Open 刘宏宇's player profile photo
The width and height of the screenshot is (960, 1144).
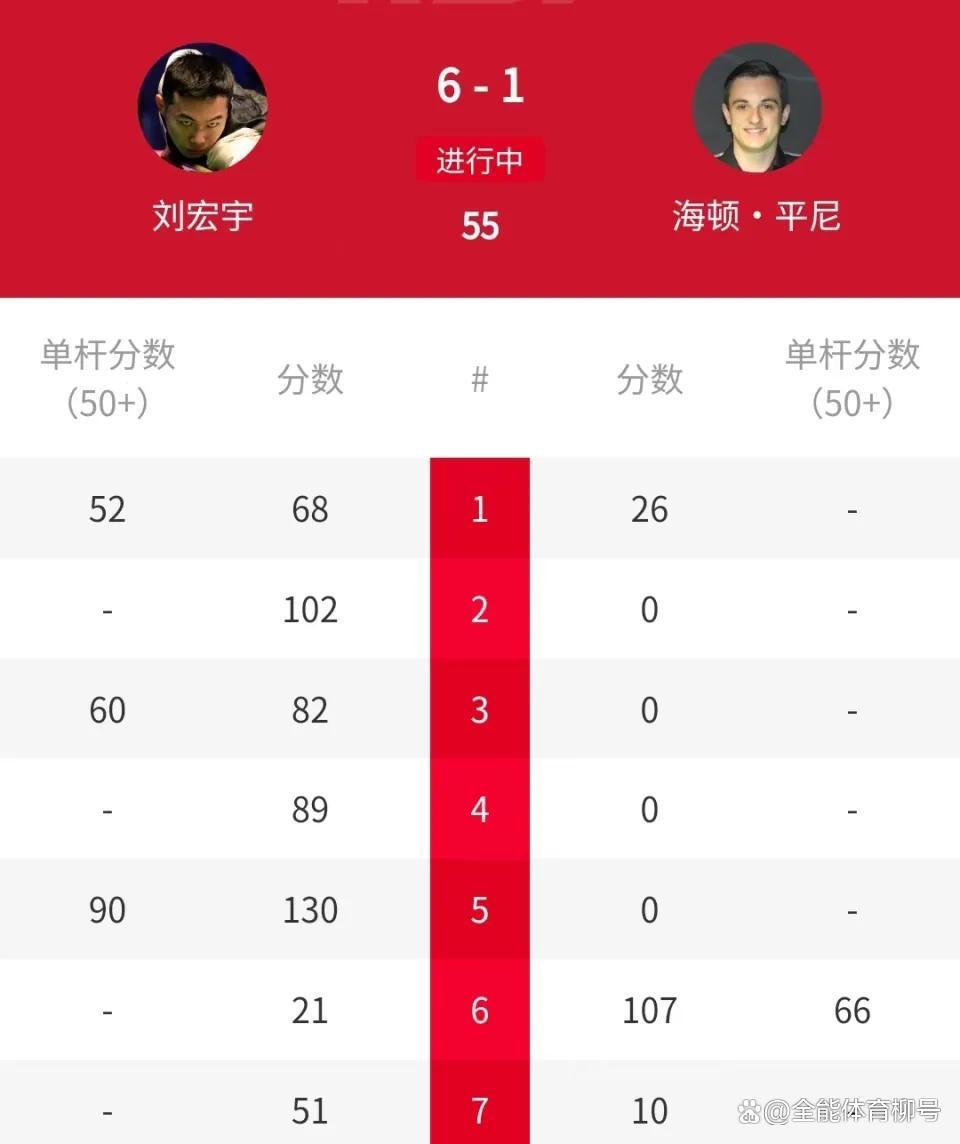coord(202,107)
